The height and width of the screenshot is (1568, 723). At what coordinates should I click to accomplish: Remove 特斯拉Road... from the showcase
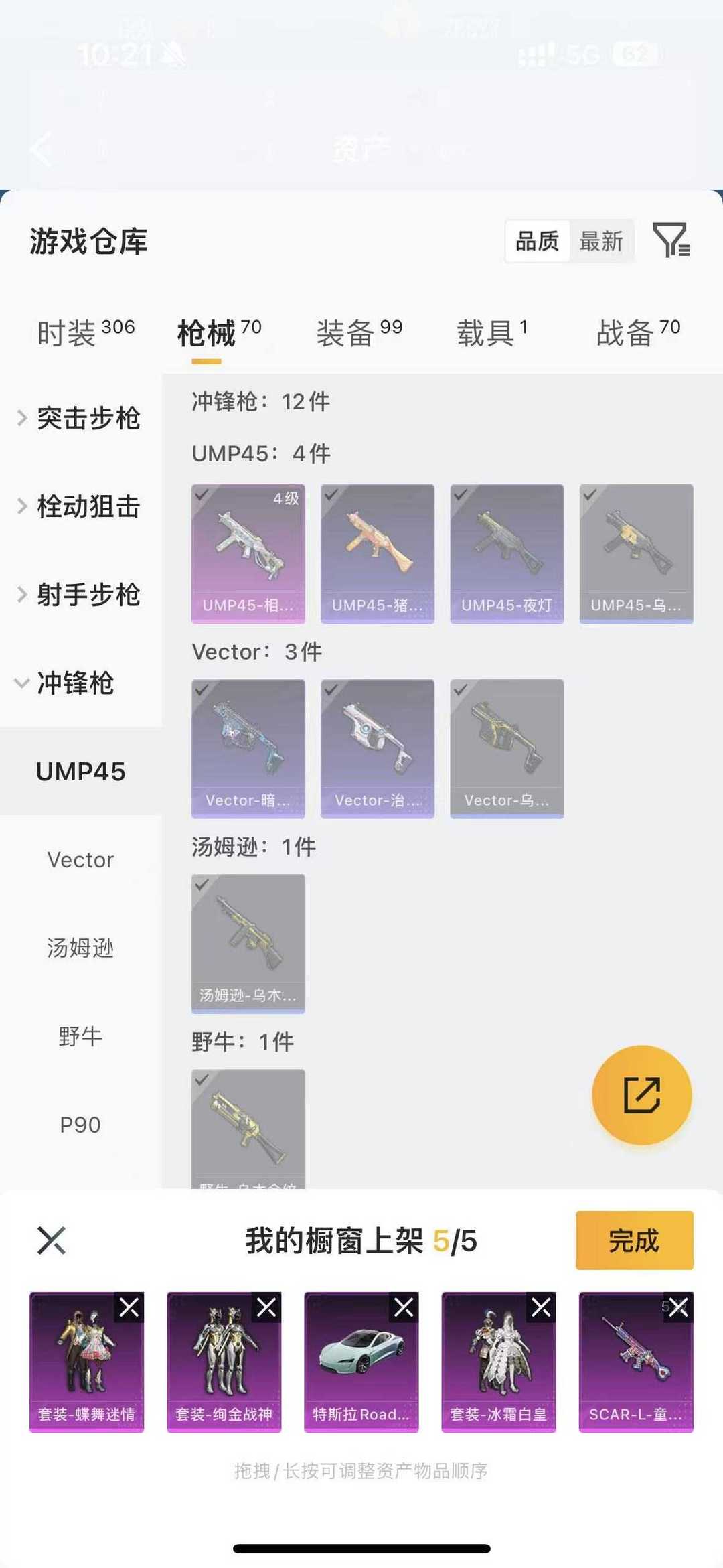pos(404,1307)
